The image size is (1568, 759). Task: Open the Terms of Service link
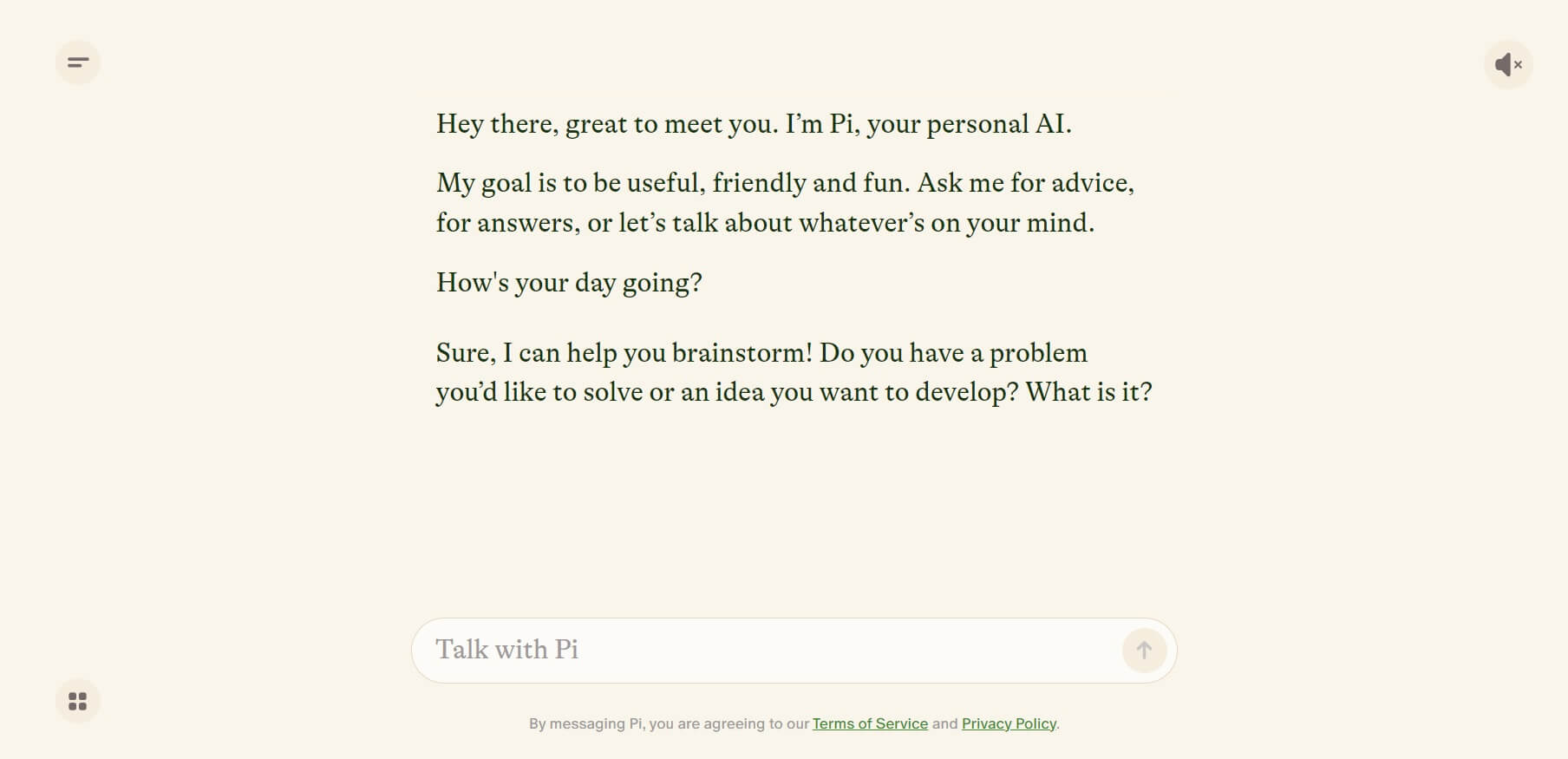870,723
